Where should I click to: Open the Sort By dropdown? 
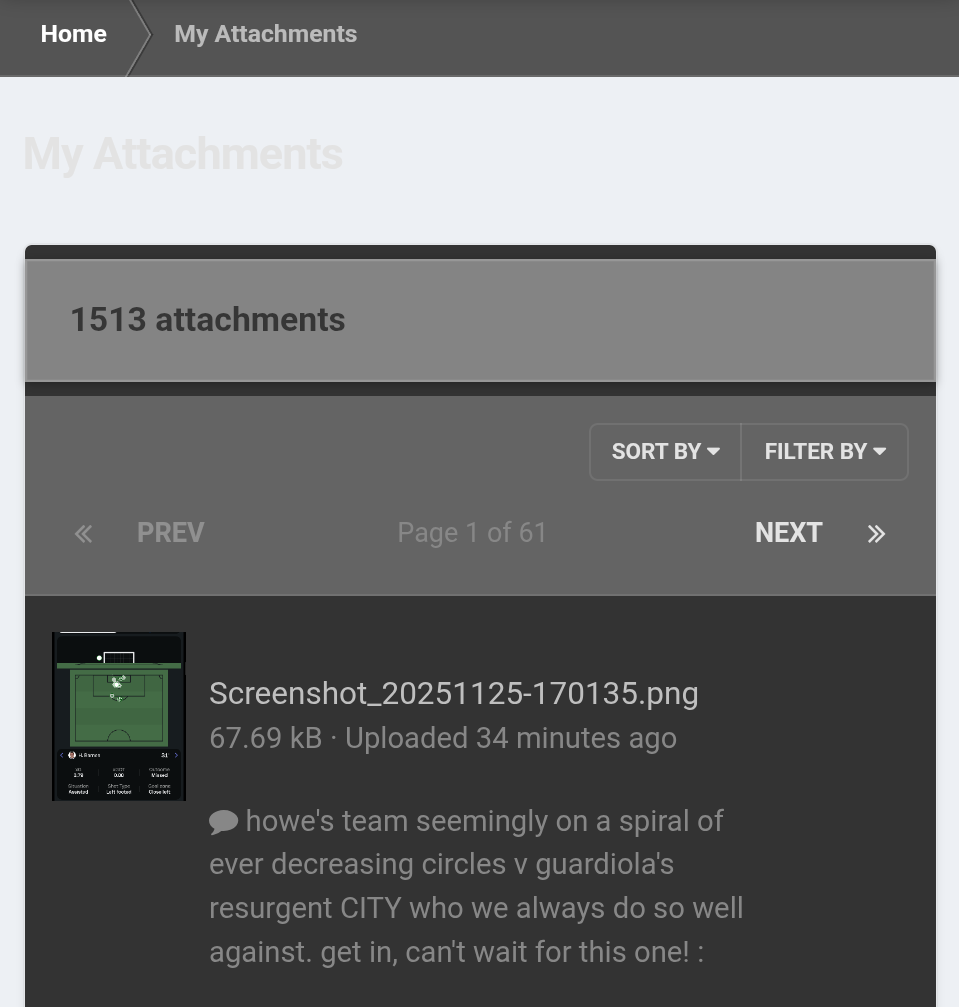click(665, 452)
